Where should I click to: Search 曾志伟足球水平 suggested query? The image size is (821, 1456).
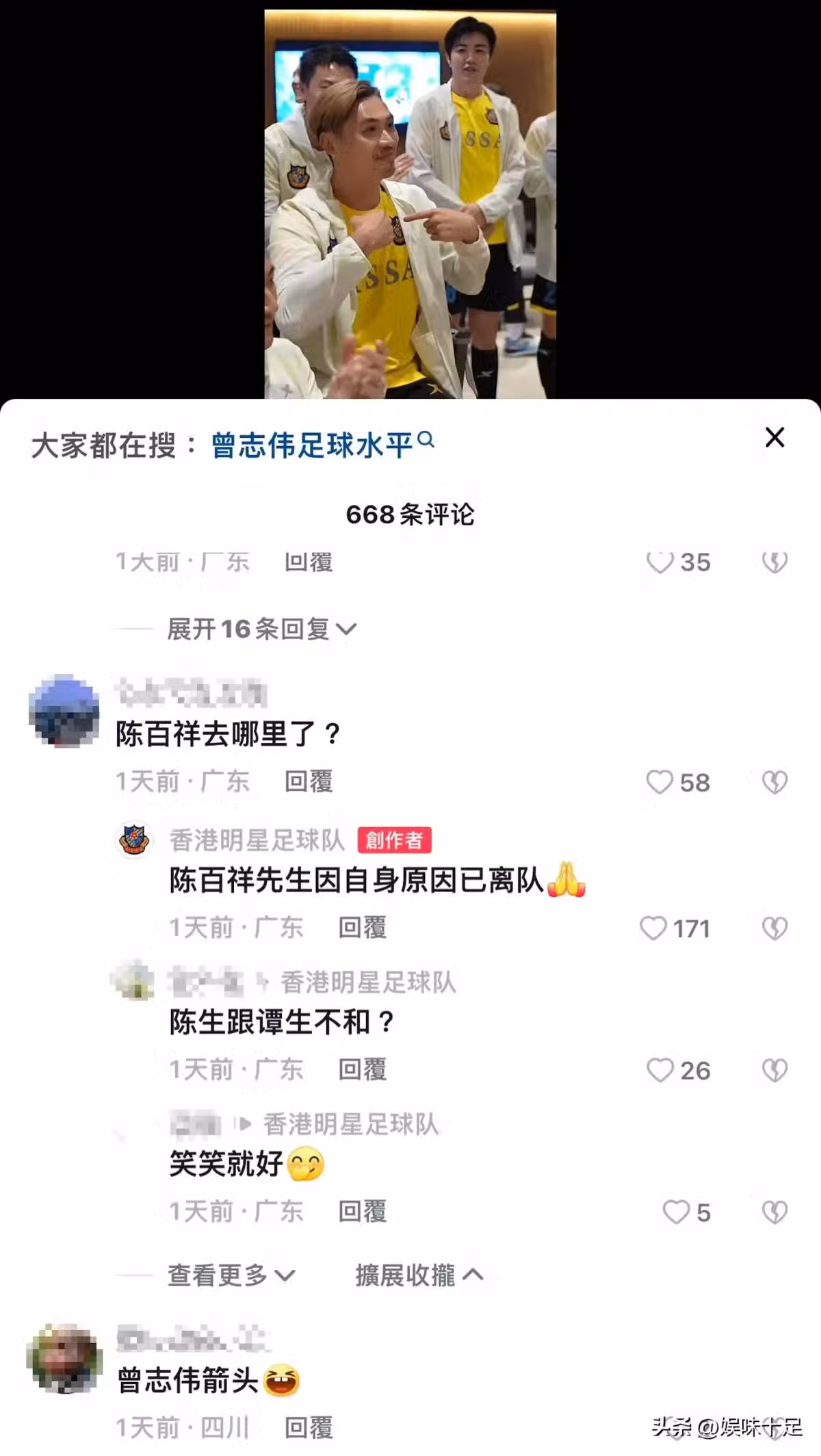pyautogui.click(x=313, y=445)
